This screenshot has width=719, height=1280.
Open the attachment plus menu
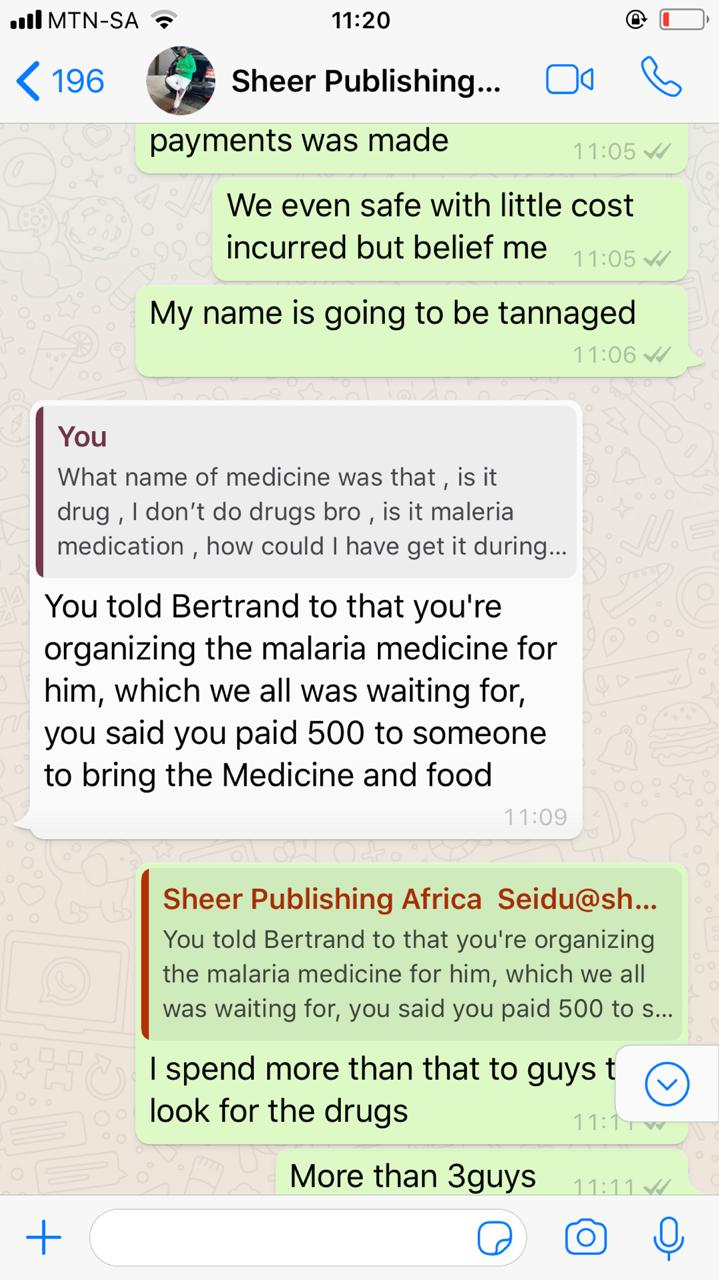pos(43,1238)
